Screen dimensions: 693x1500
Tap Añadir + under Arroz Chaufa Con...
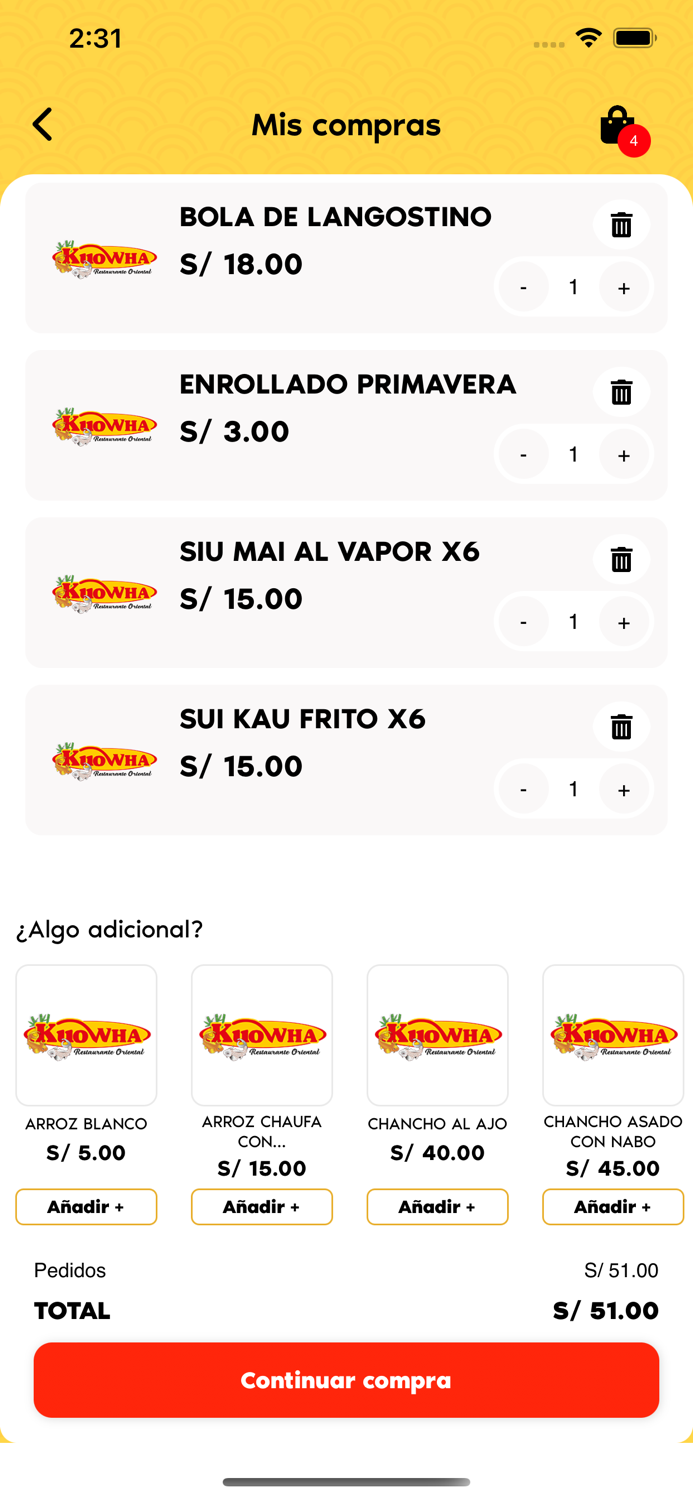pyautogui.click(x=261, y=1207)
